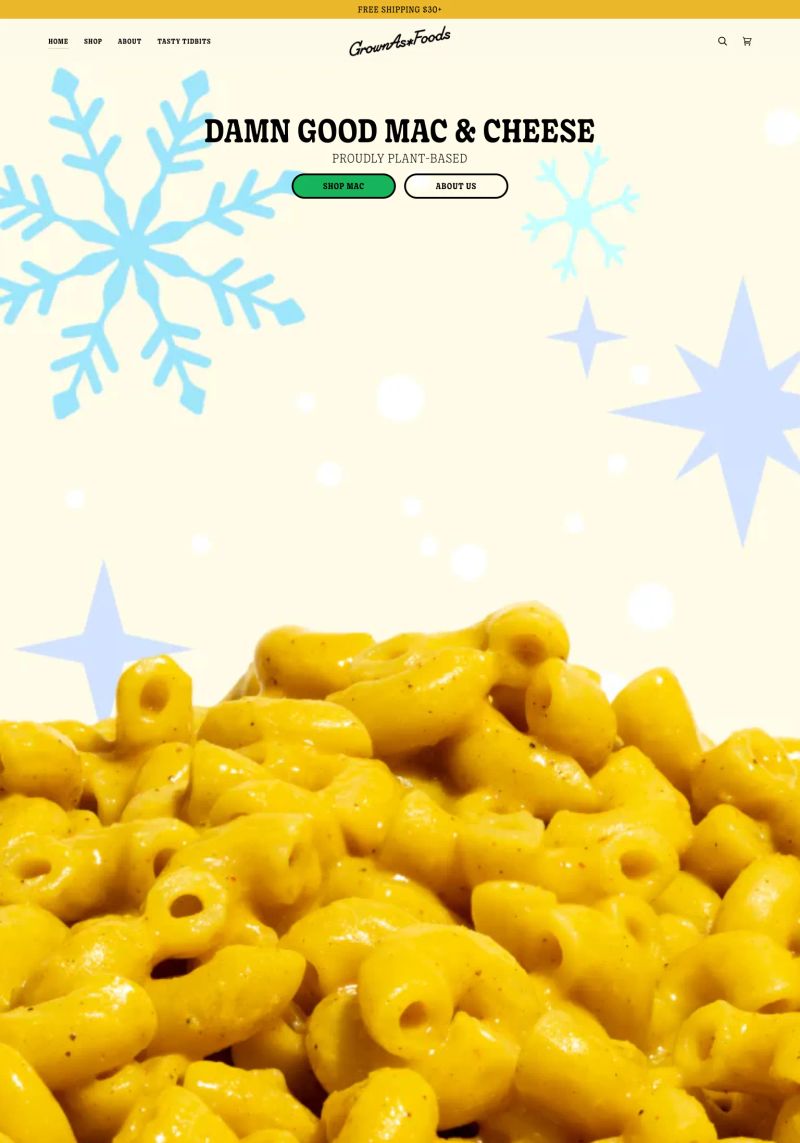Tap the About Us button
Image resolution: width=800 pixels, height=1143 pixels.
(x=456, y=186)
